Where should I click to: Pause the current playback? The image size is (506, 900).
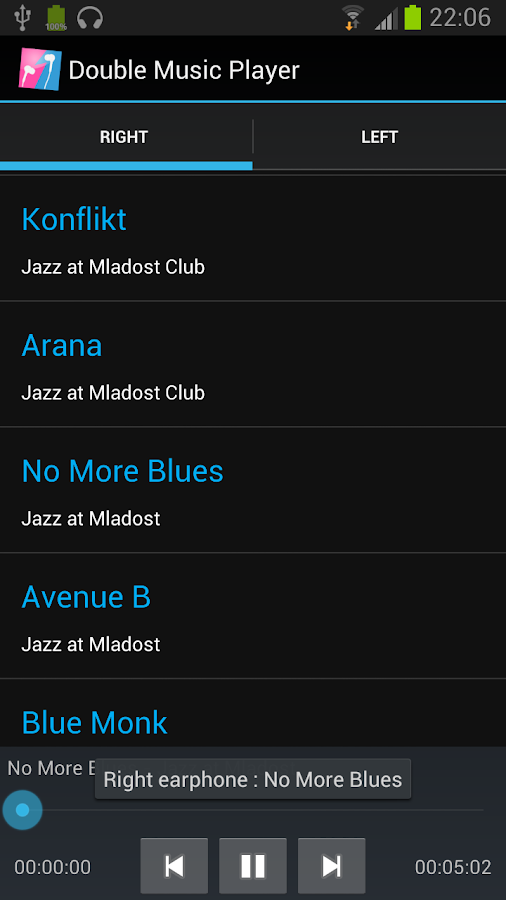(252, 866)
